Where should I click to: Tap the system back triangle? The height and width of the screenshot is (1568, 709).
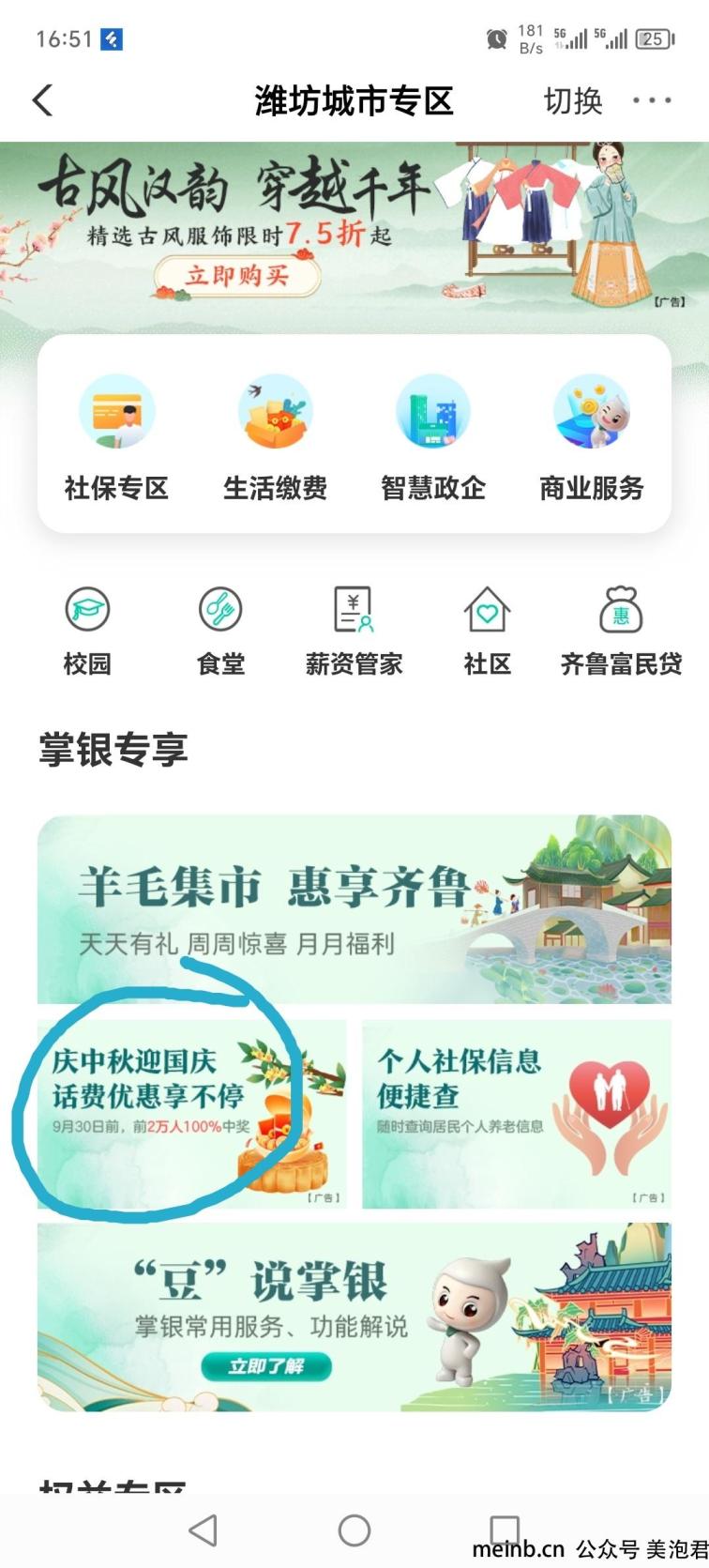204,1530
